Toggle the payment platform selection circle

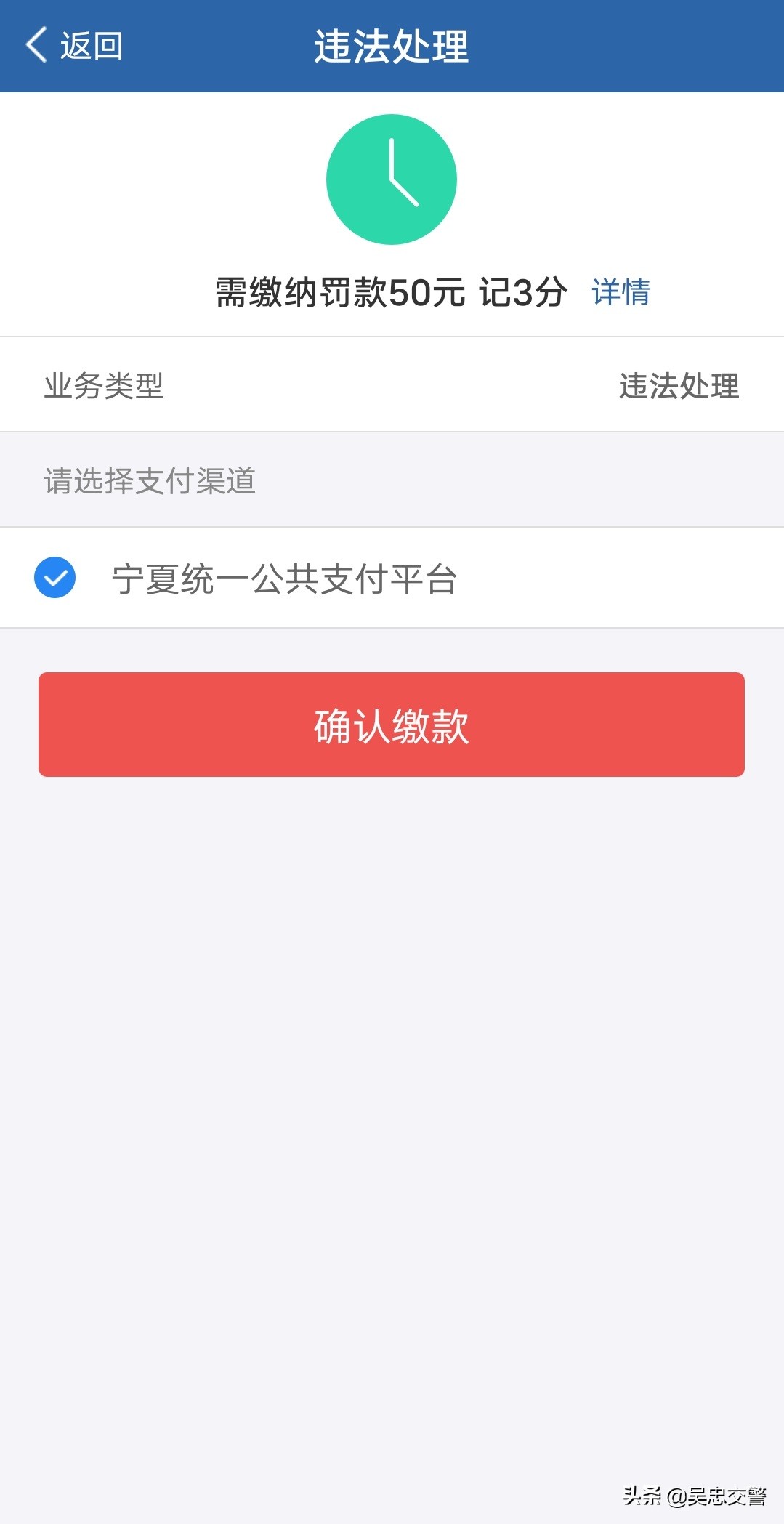[54, 578]
